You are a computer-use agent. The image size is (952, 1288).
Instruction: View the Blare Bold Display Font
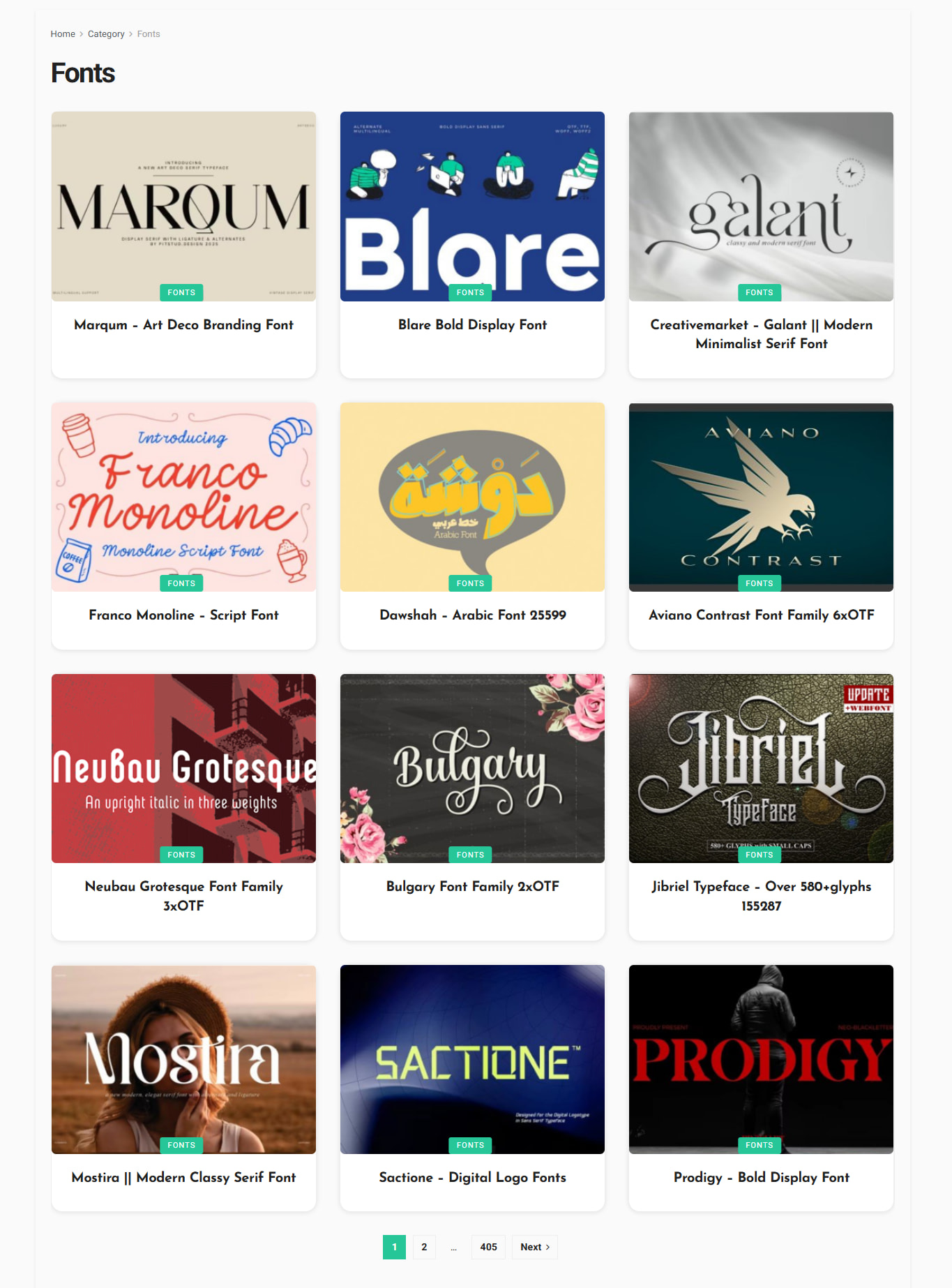(x=472, y=325)
